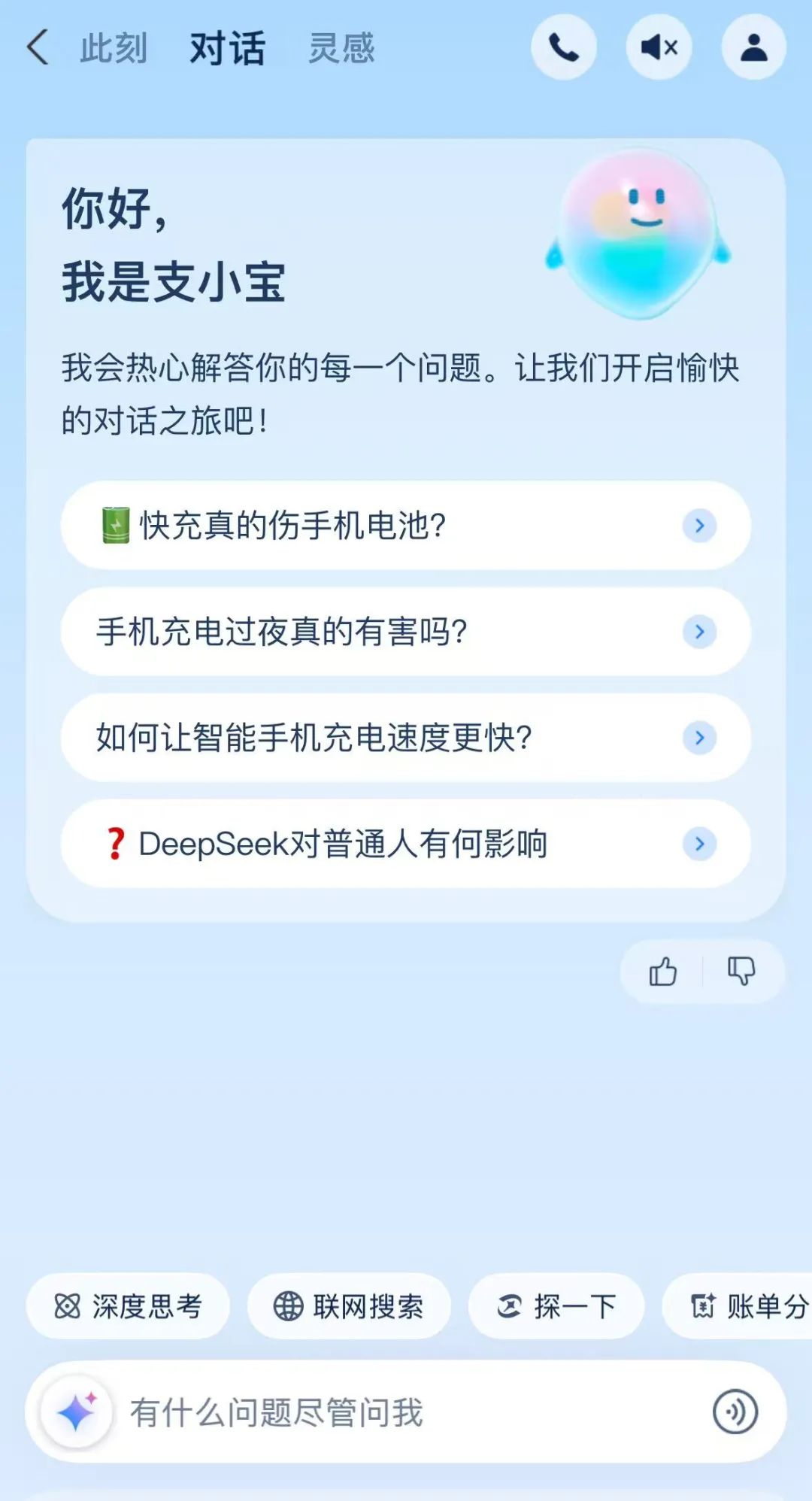Focus the 有什么问题尽管问我 input field
Screen dimensions: 812x1501
(x=406, y=1412)
